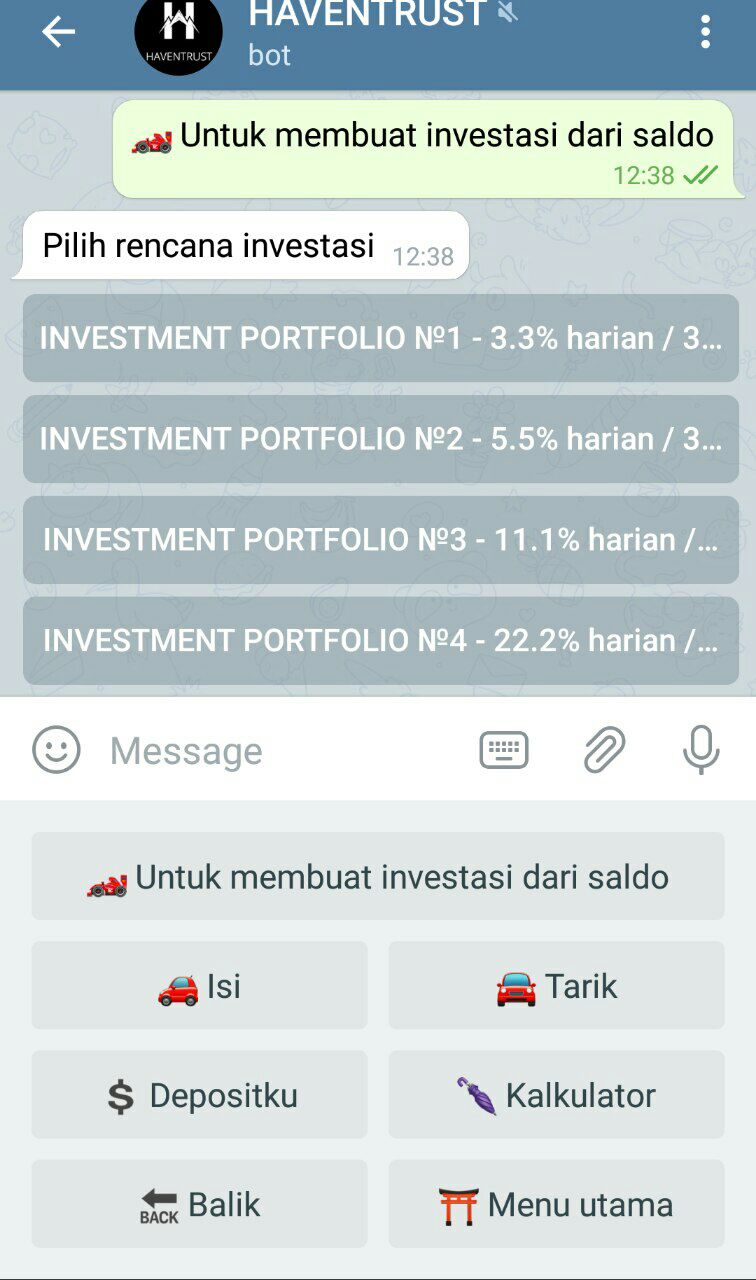
Task: Open Depositku
Action: (199, 1094)
